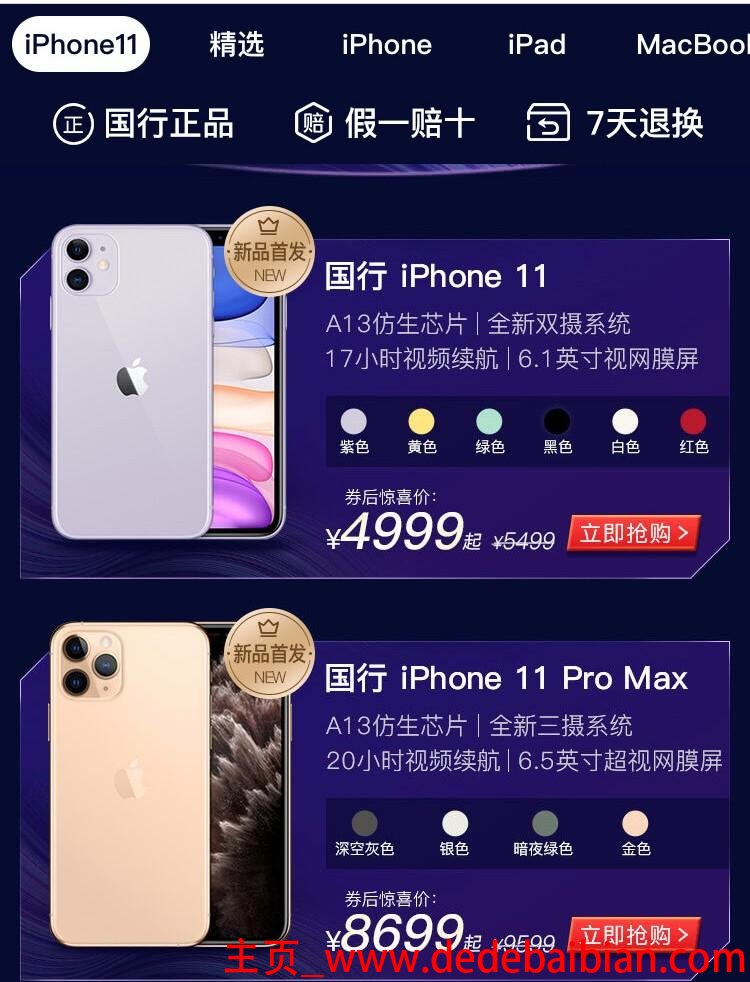
Task: Switch to the iPhone tab
Action: coord(386,45)
